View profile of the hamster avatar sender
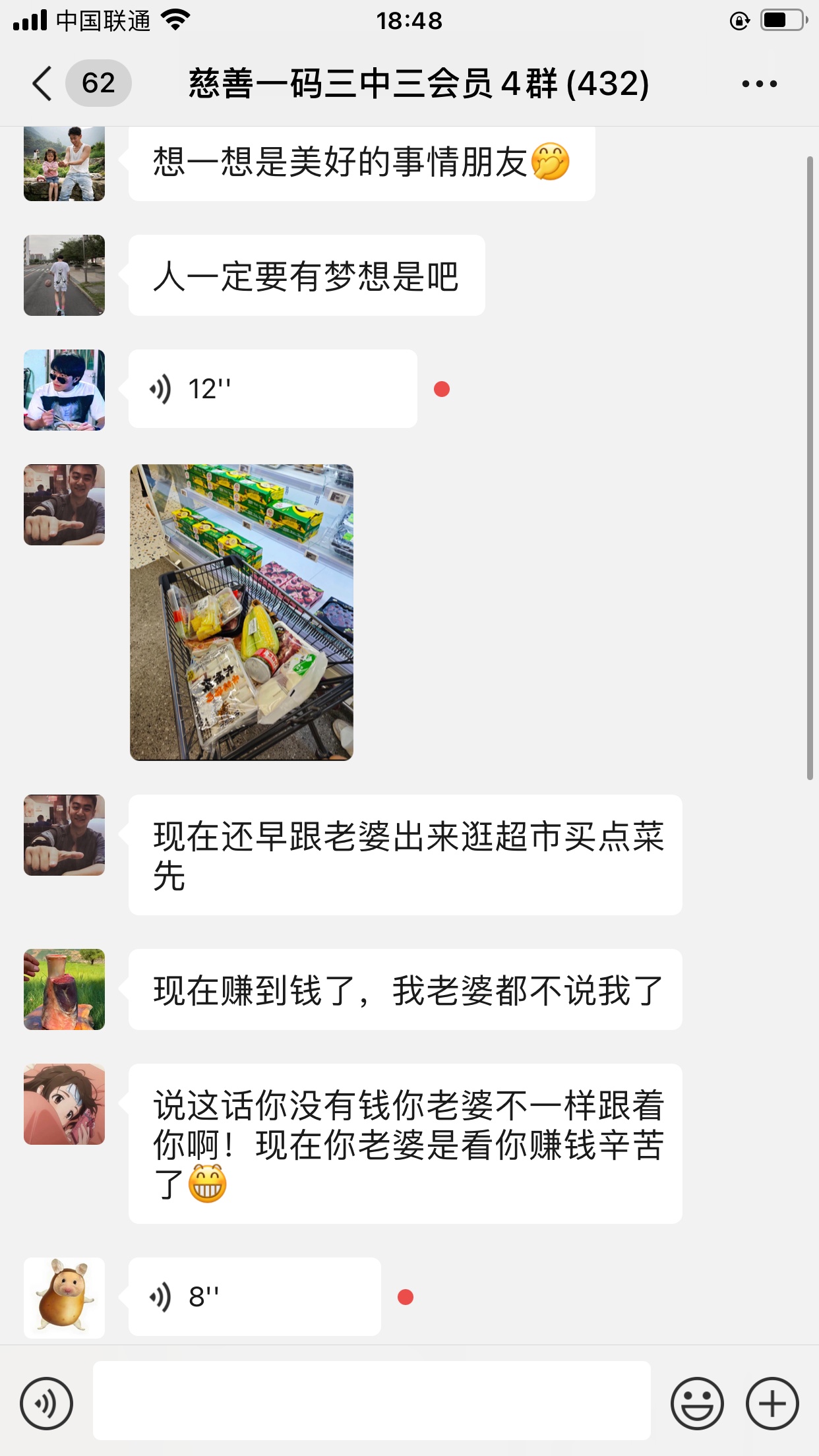Image resolution: width=819 pixels, height=1456 pixels. point(64,1297)
